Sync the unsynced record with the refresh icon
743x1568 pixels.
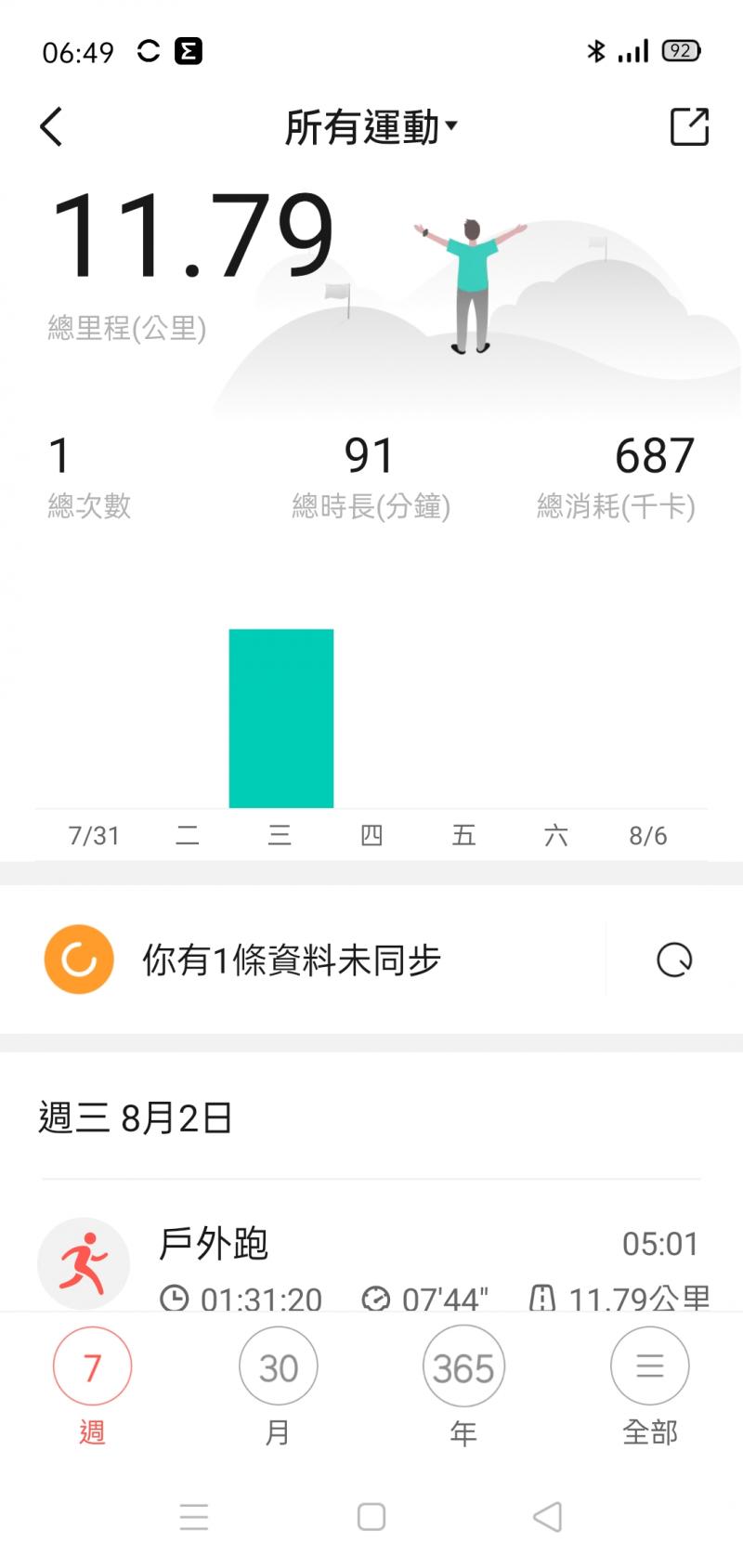[x=674, y=960]
